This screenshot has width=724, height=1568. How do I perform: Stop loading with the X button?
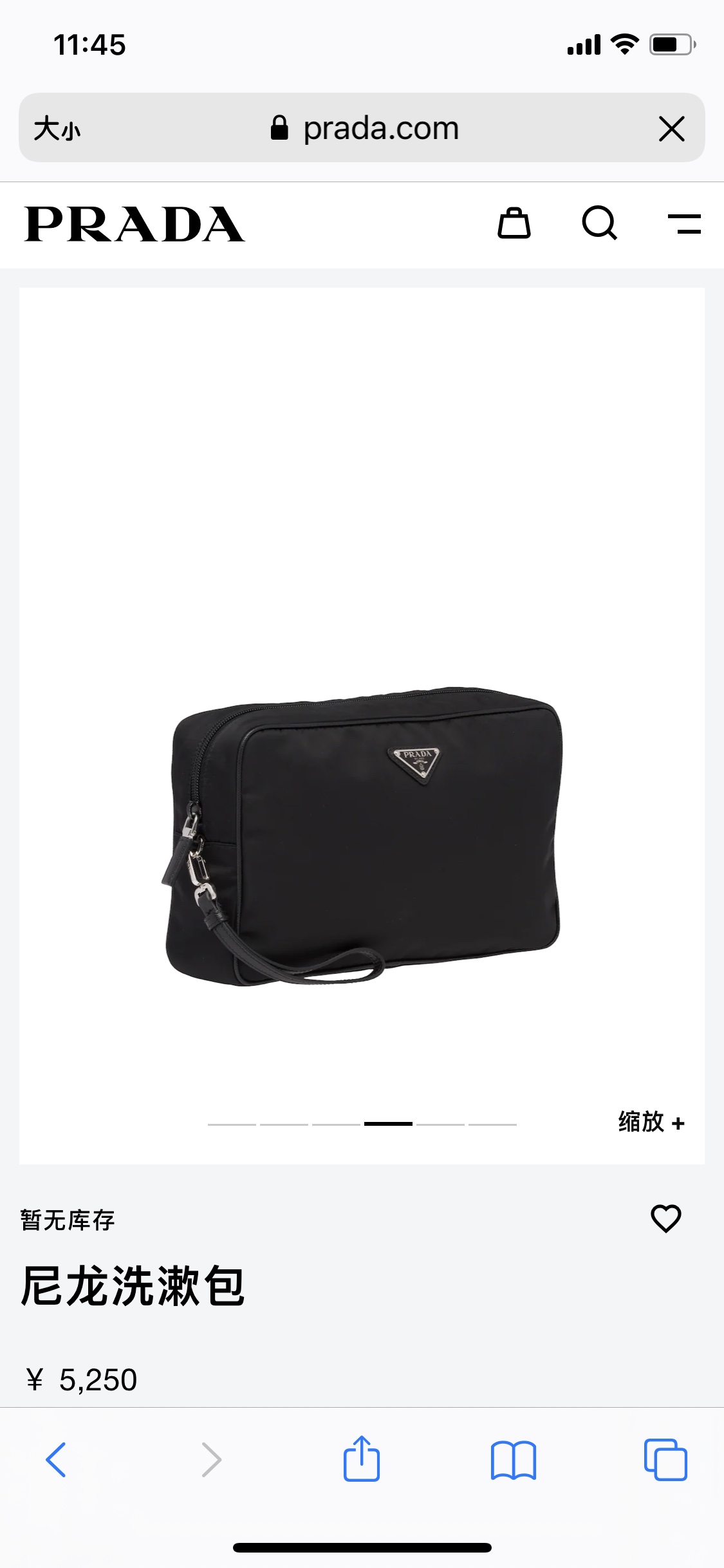[x=671, y=129]
